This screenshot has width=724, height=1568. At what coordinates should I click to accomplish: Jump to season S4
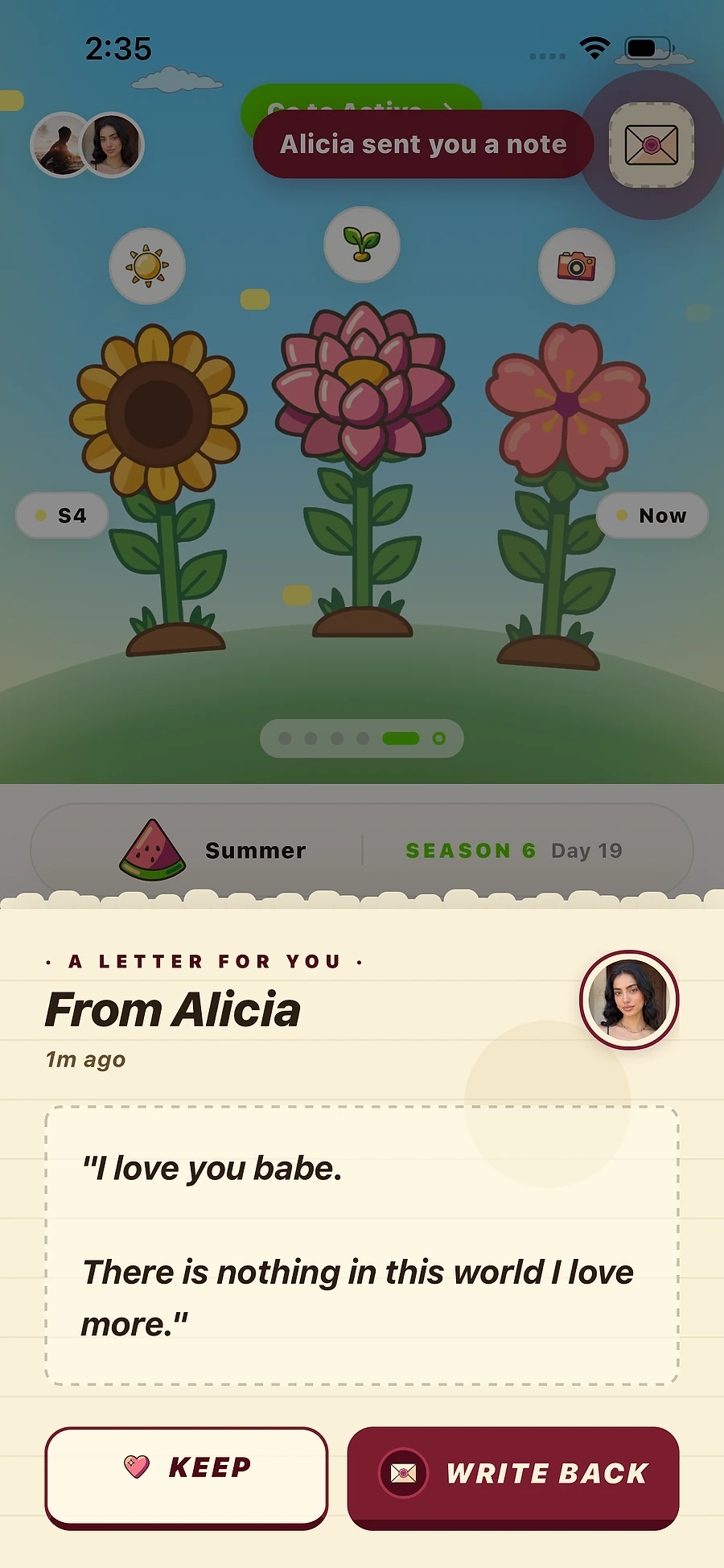(x=62, y=515)
